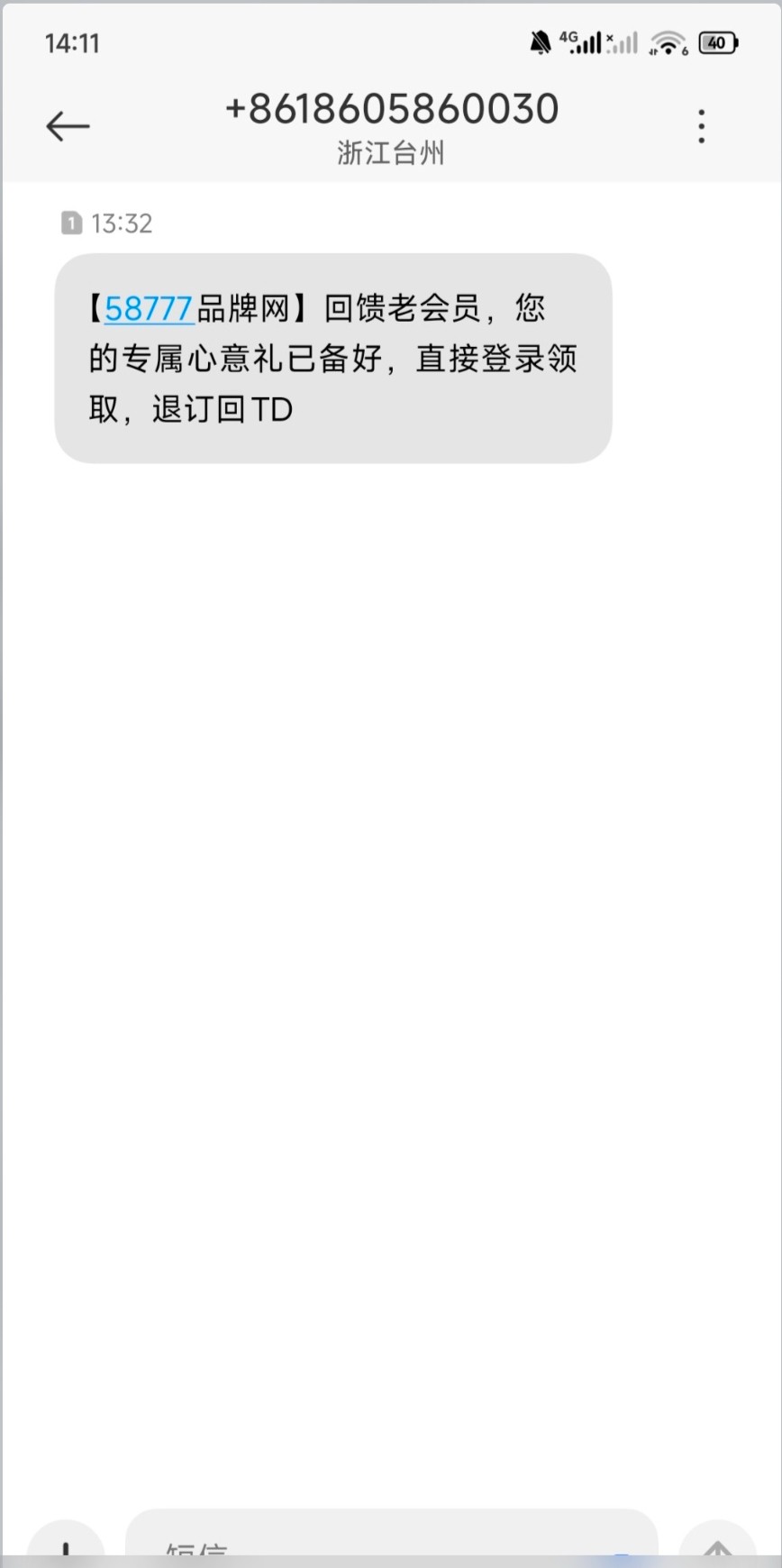Tap the 4G signal strength icon

coord(584,41)
